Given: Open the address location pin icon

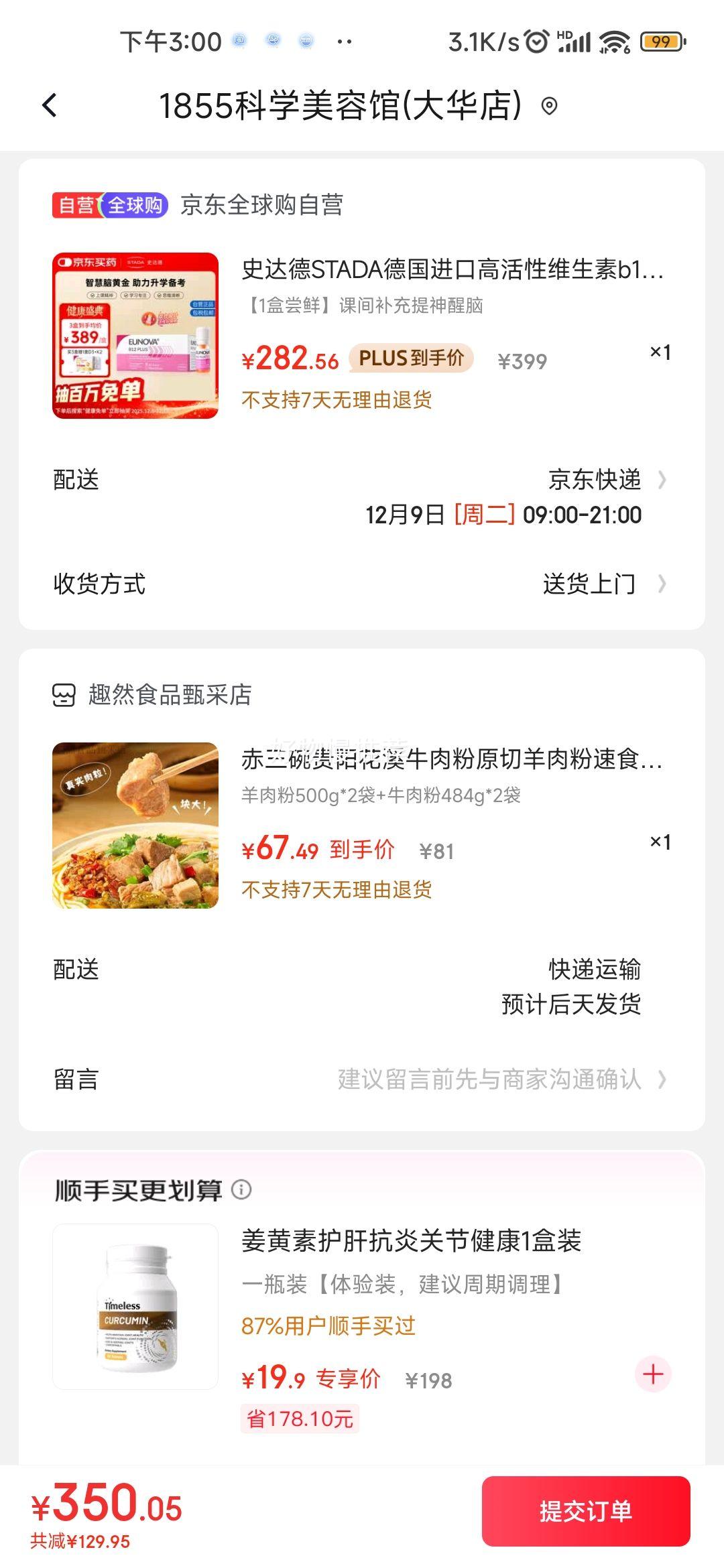Looking at the screenshot, I should tap(549, 106).
